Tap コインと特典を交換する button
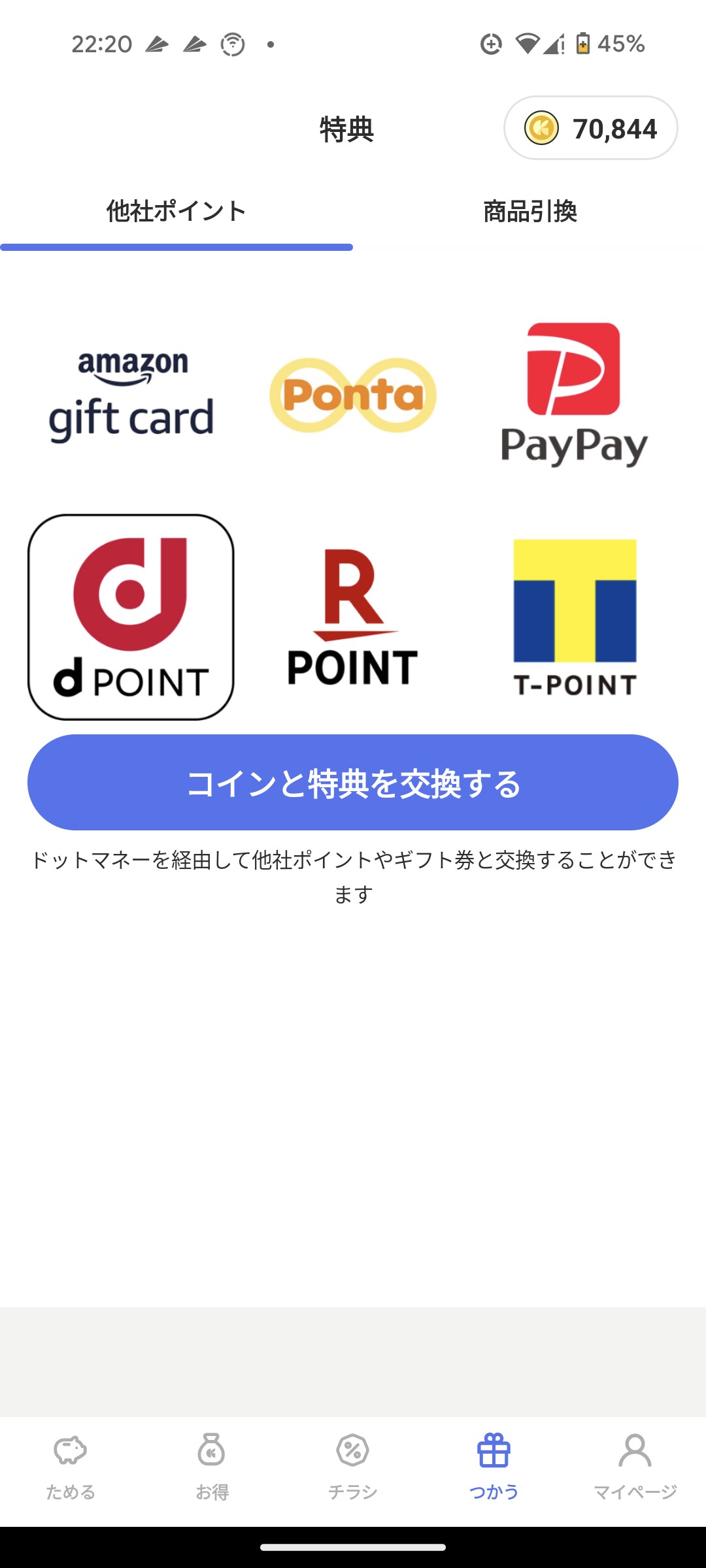706x1568 pixels. tap(352, 783)
